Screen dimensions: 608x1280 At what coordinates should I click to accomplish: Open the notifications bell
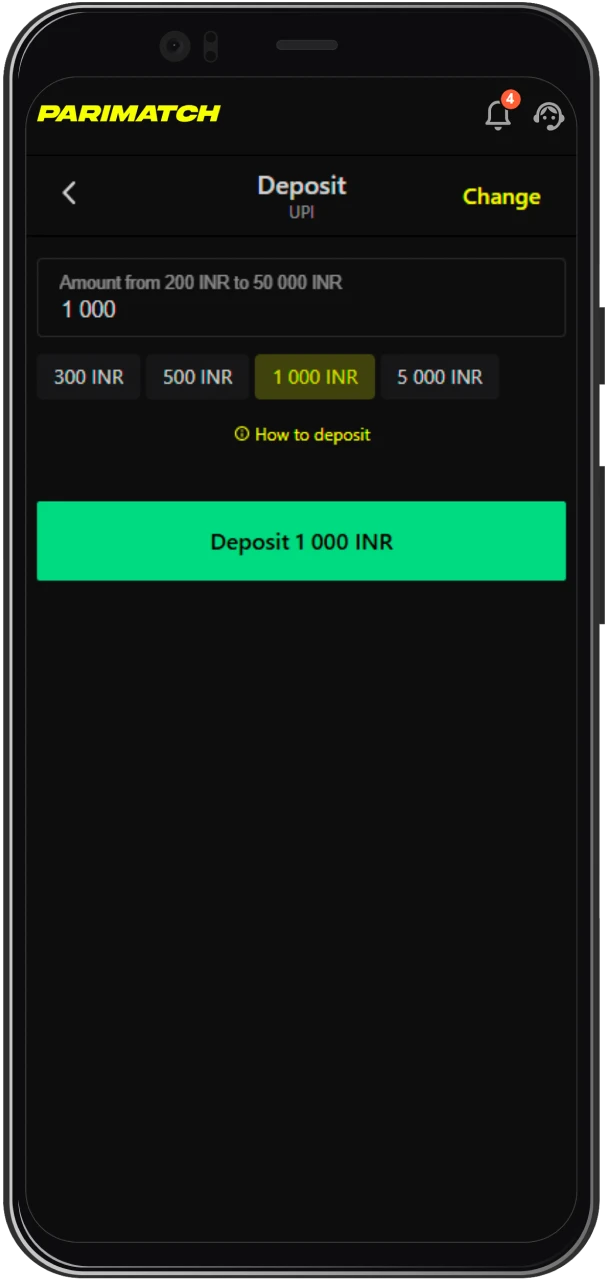(497, 115)
